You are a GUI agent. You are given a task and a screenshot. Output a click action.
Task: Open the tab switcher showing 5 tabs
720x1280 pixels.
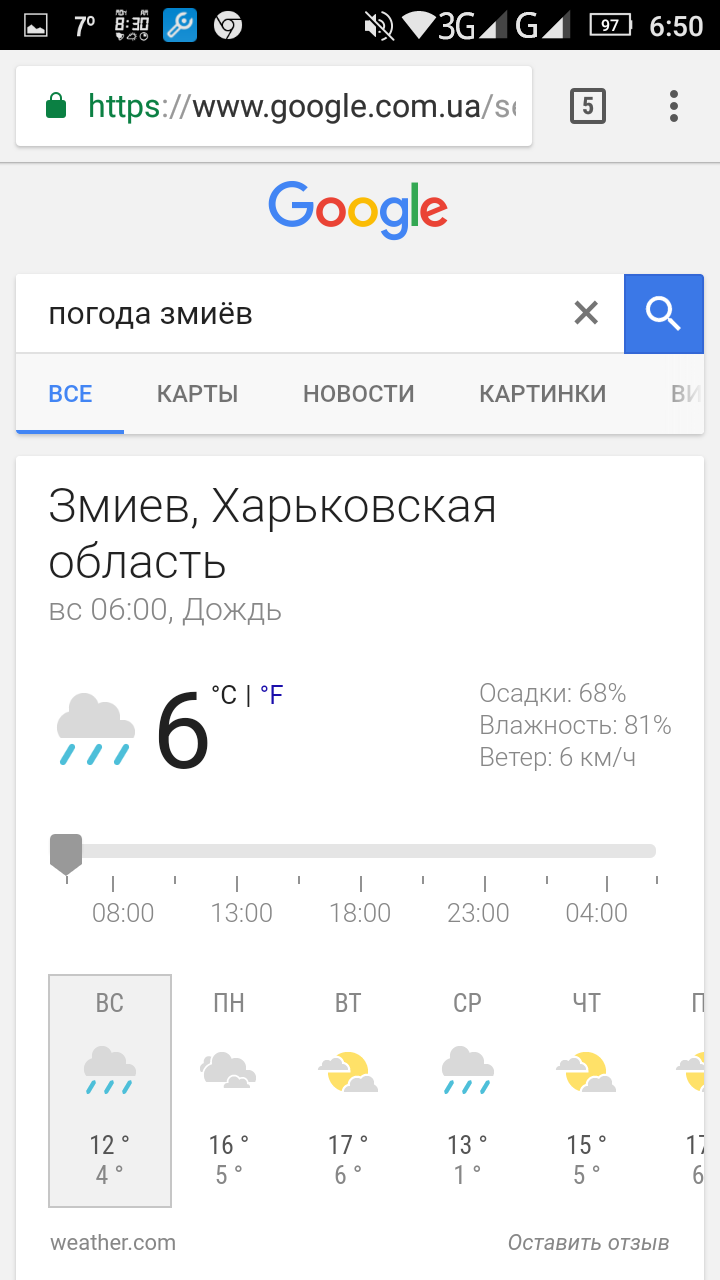[x=588, y=106]
